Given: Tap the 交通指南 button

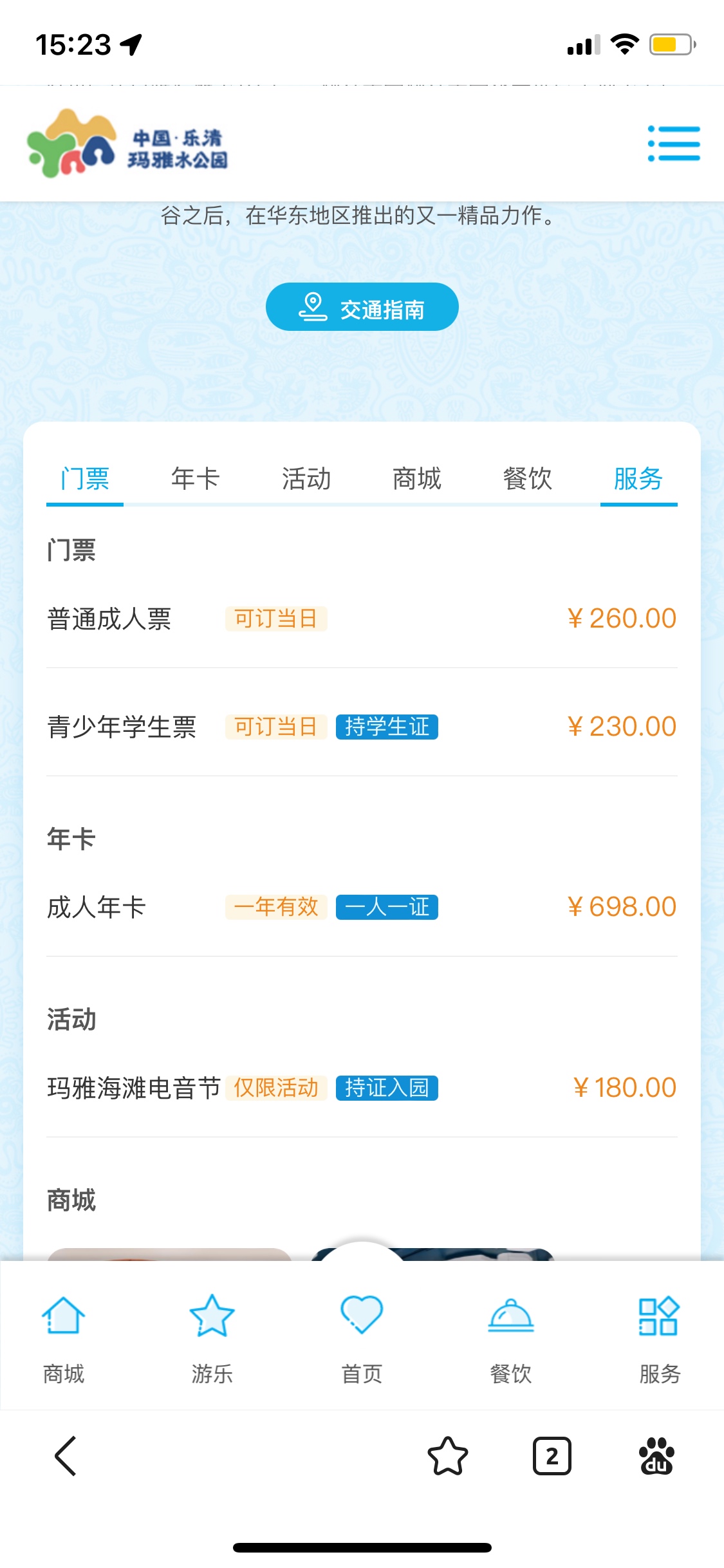Looking at the screenshot, I should click(x=362, y=307).
